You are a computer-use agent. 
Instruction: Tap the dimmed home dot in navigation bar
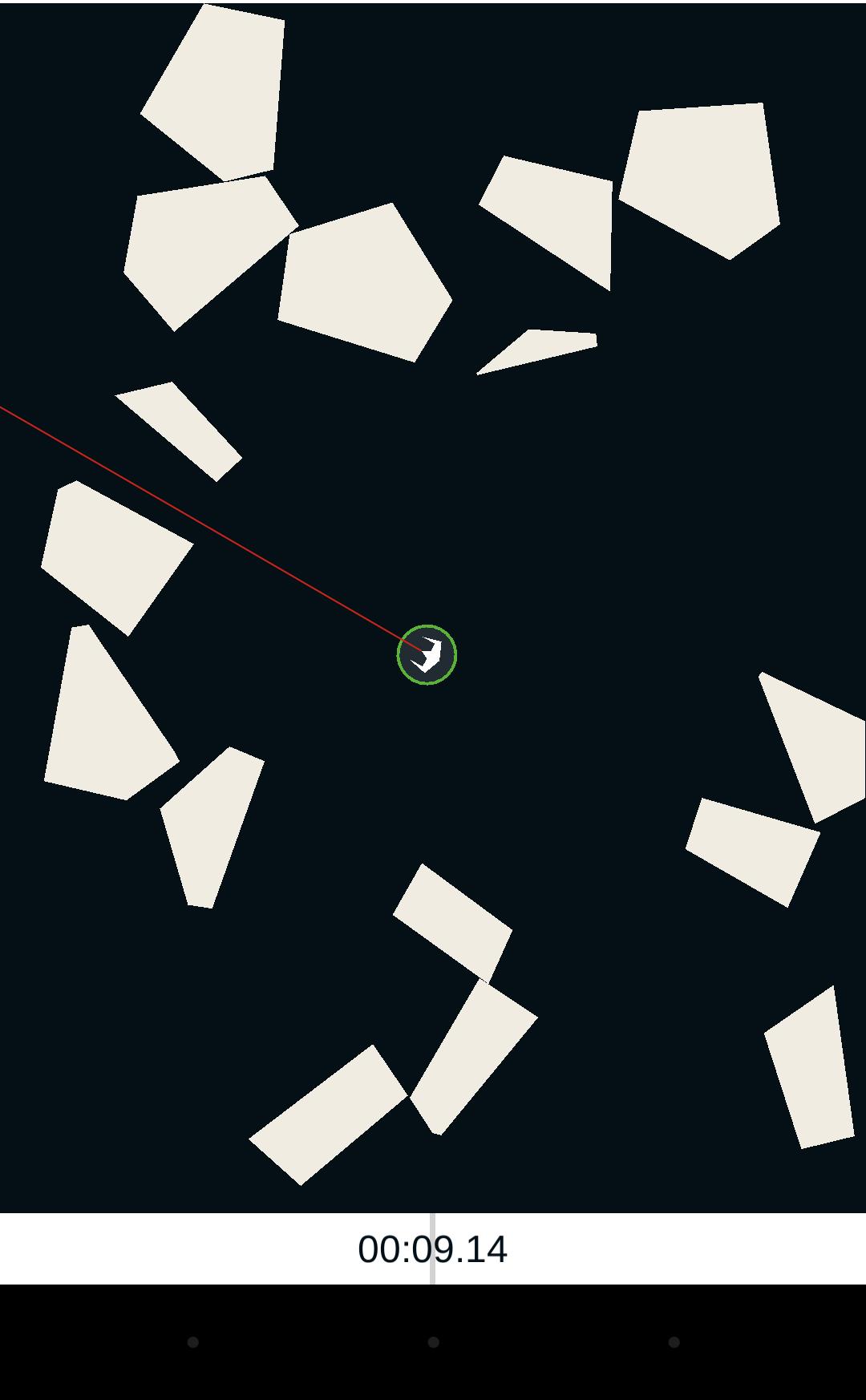(x=433, y=1341)
